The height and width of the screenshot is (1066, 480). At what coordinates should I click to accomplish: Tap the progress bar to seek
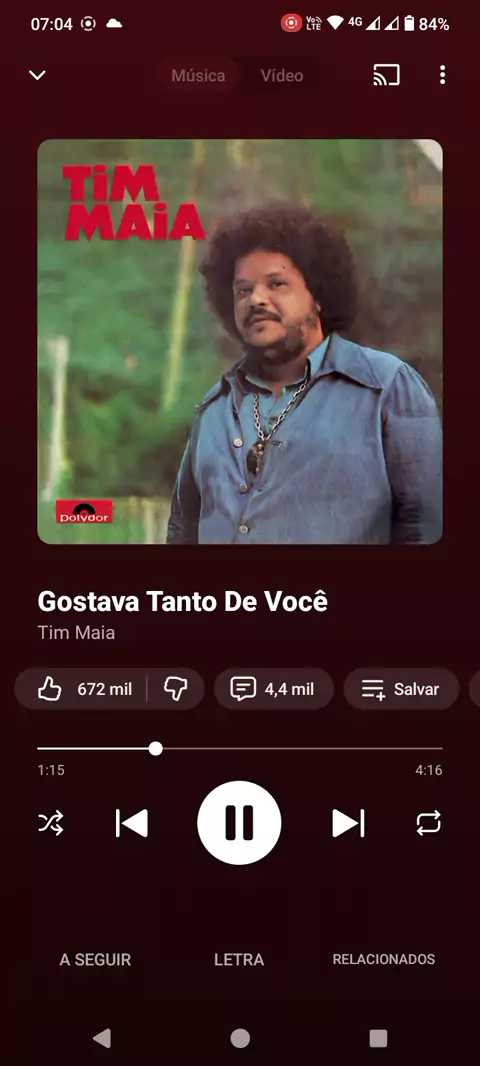(240, 749)
